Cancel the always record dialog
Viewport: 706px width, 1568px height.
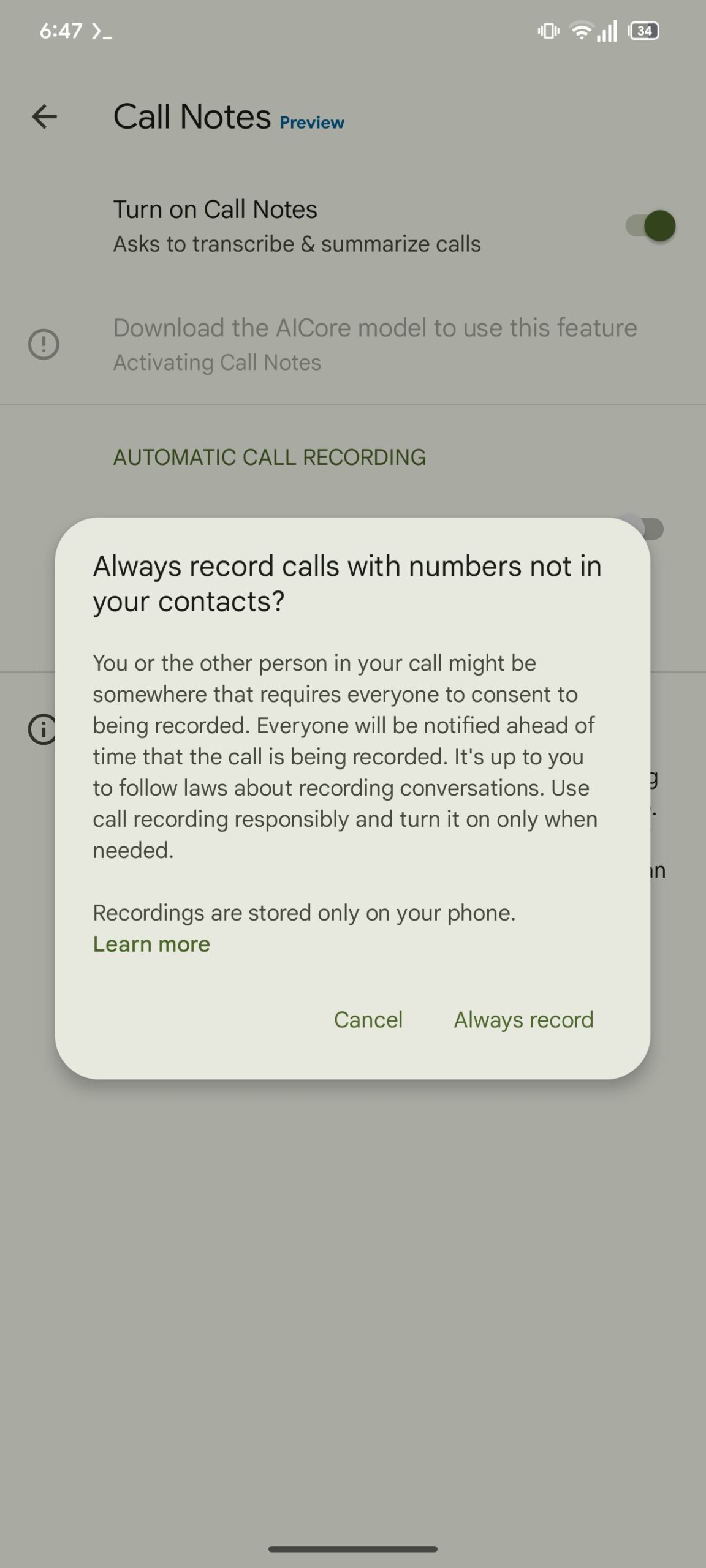click(368, 1020)
